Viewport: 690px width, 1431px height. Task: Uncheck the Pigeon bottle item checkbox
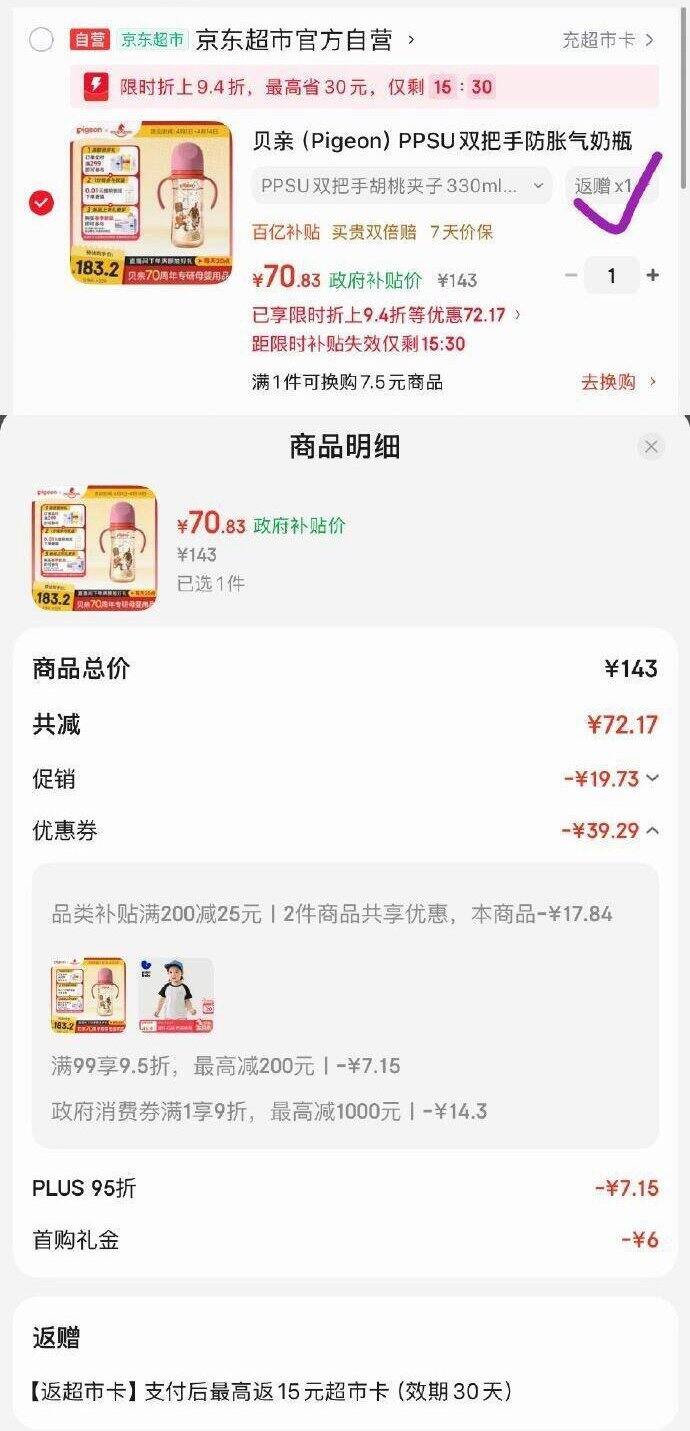pyautogui.click(x=41, y=203)
